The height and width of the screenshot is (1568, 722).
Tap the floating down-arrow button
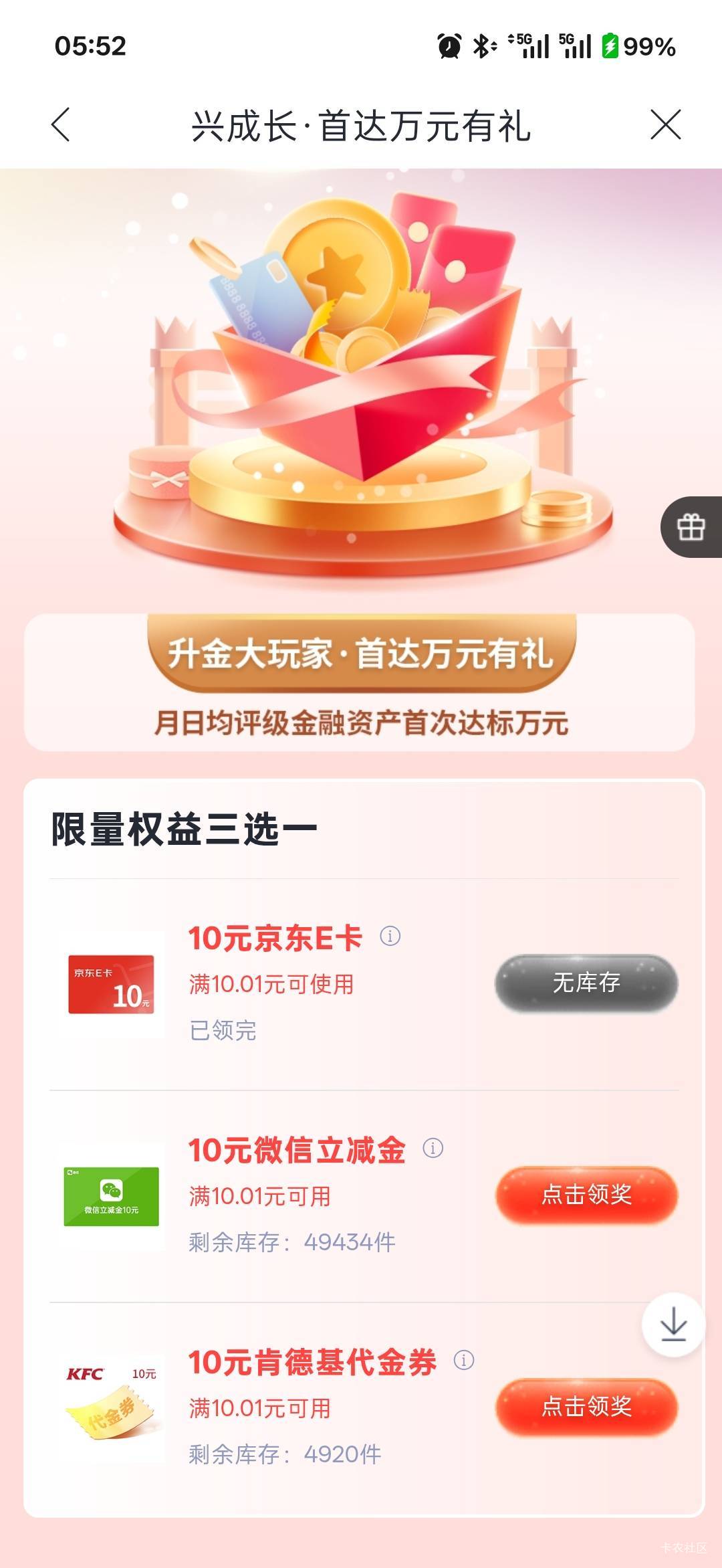(x=673, y=1325)
